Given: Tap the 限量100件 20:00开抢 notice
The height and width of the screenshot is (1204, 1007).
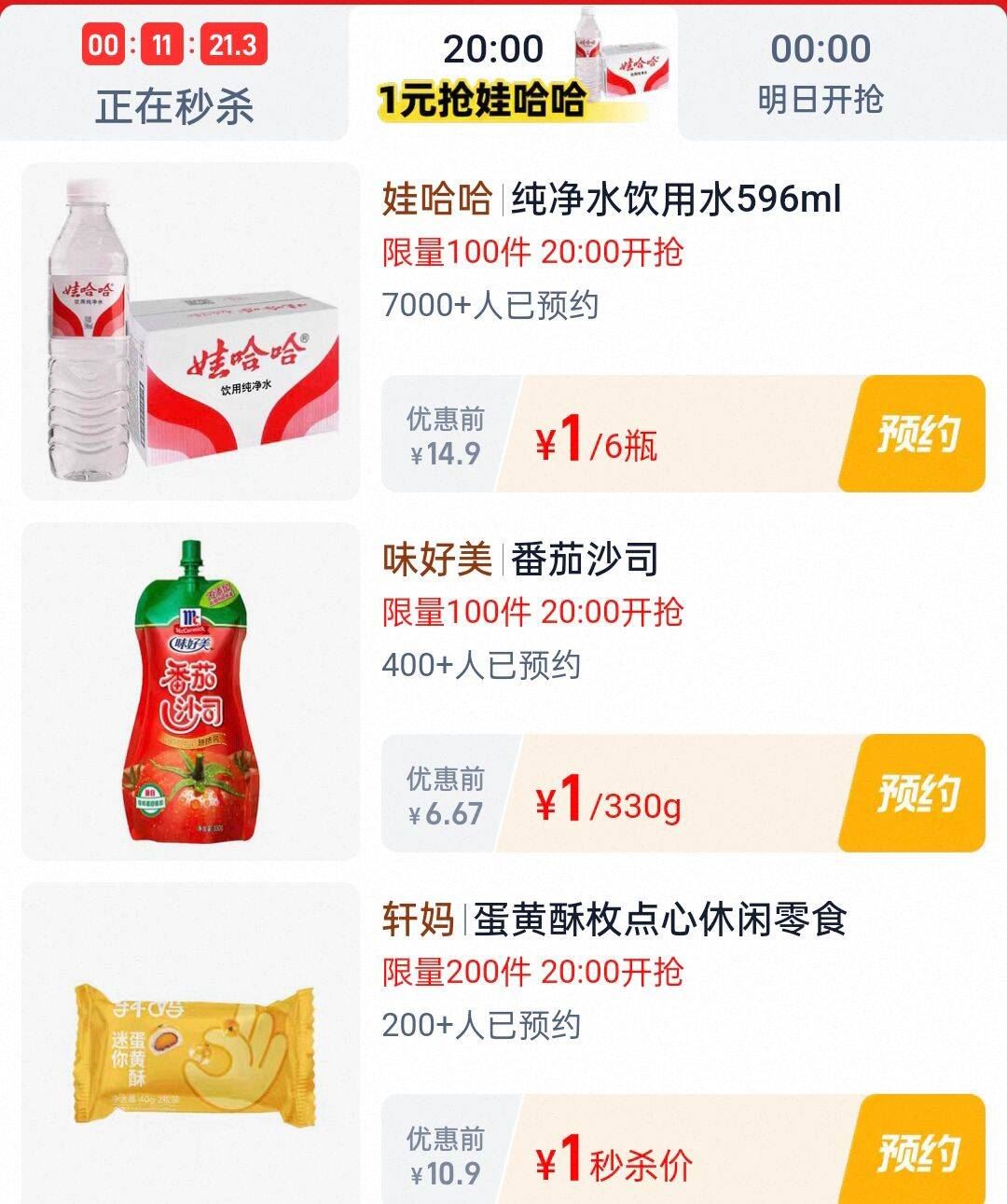Looking at the screenshot, I should 533,252.
